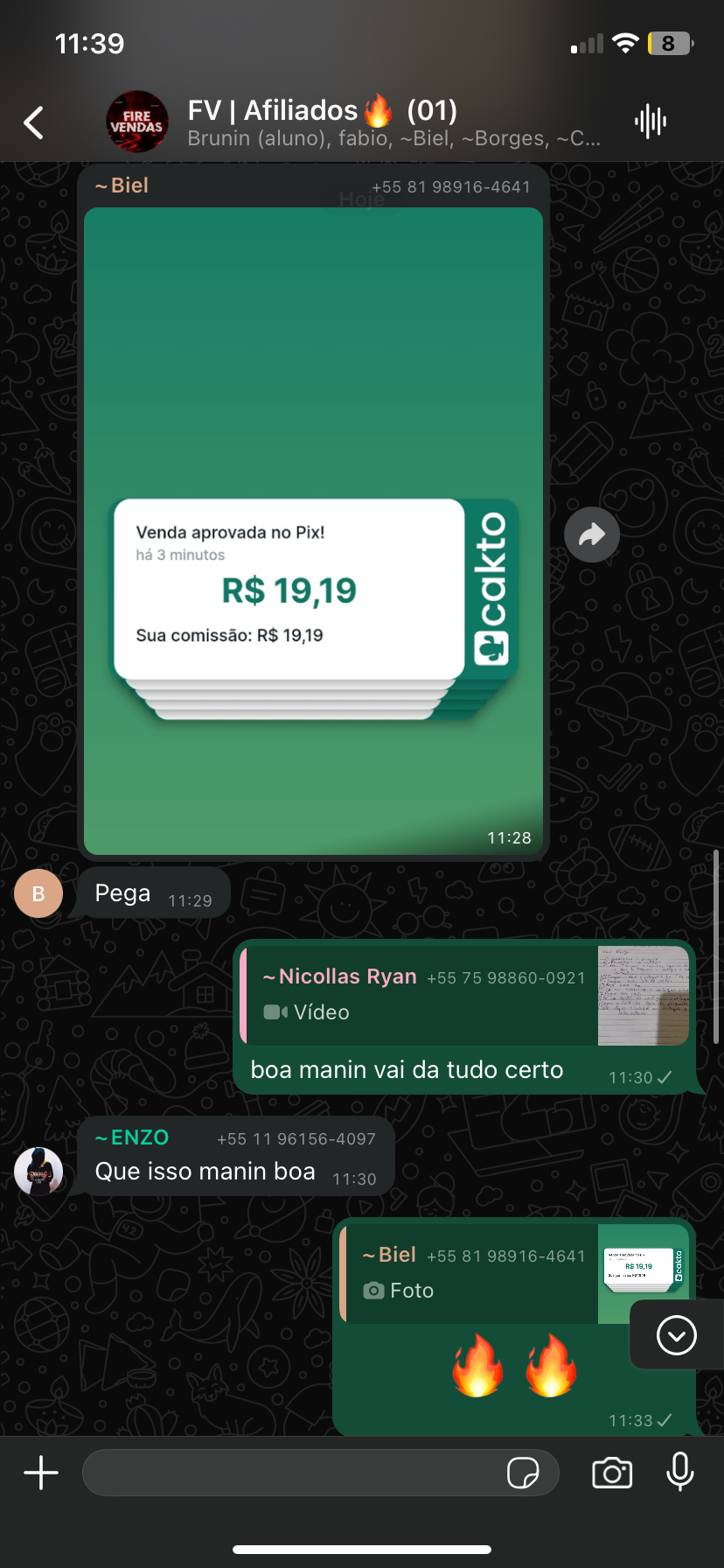The image size is (724, 1568).
Task: Open the attachment menu with the plus icon
Action: click(39, 1473)
